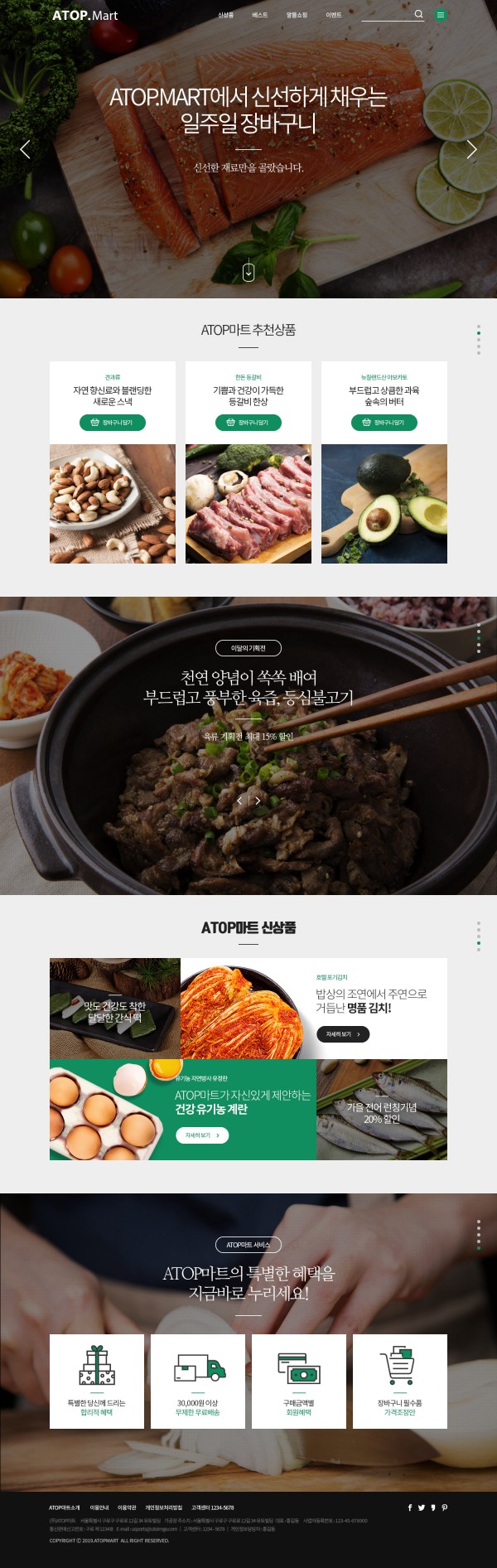
Task: Add the 견과류 snack to cart
Action: [x=113, y=423]
